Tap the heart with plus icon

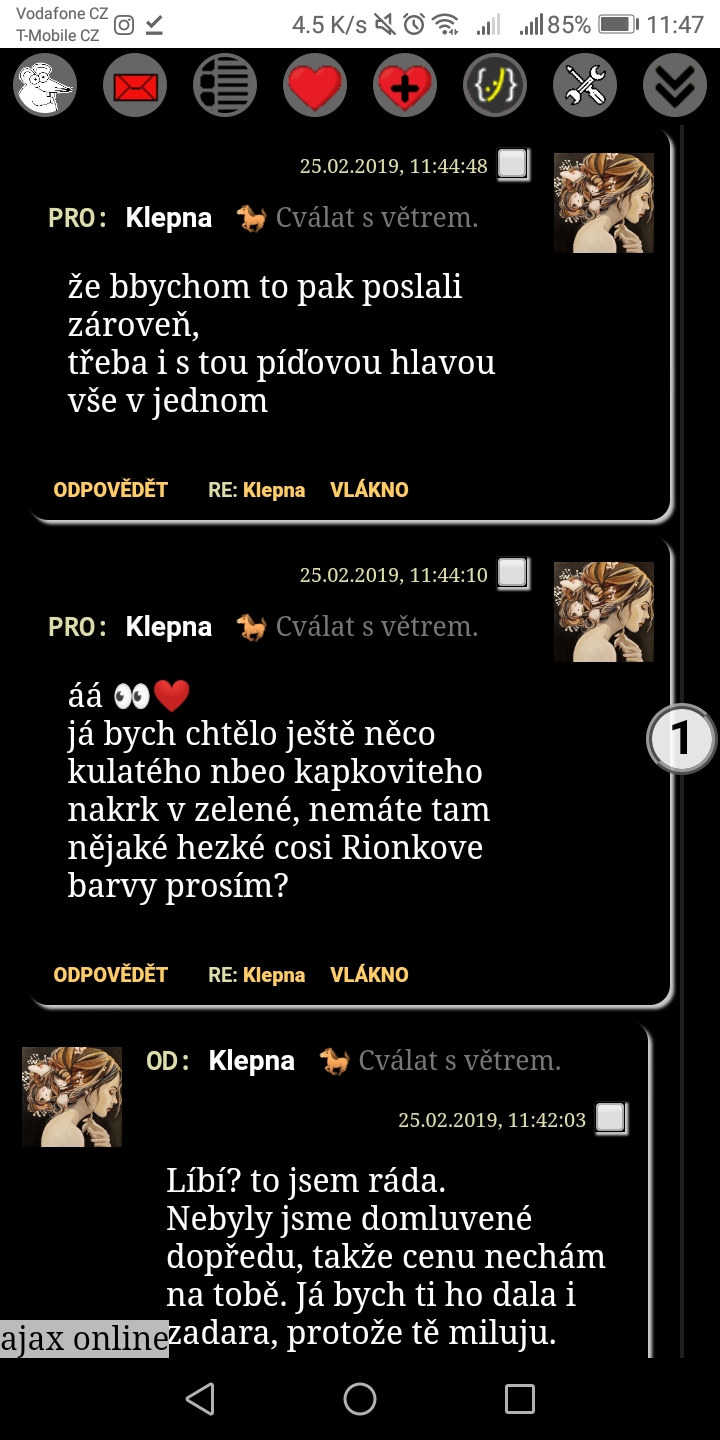405,85
